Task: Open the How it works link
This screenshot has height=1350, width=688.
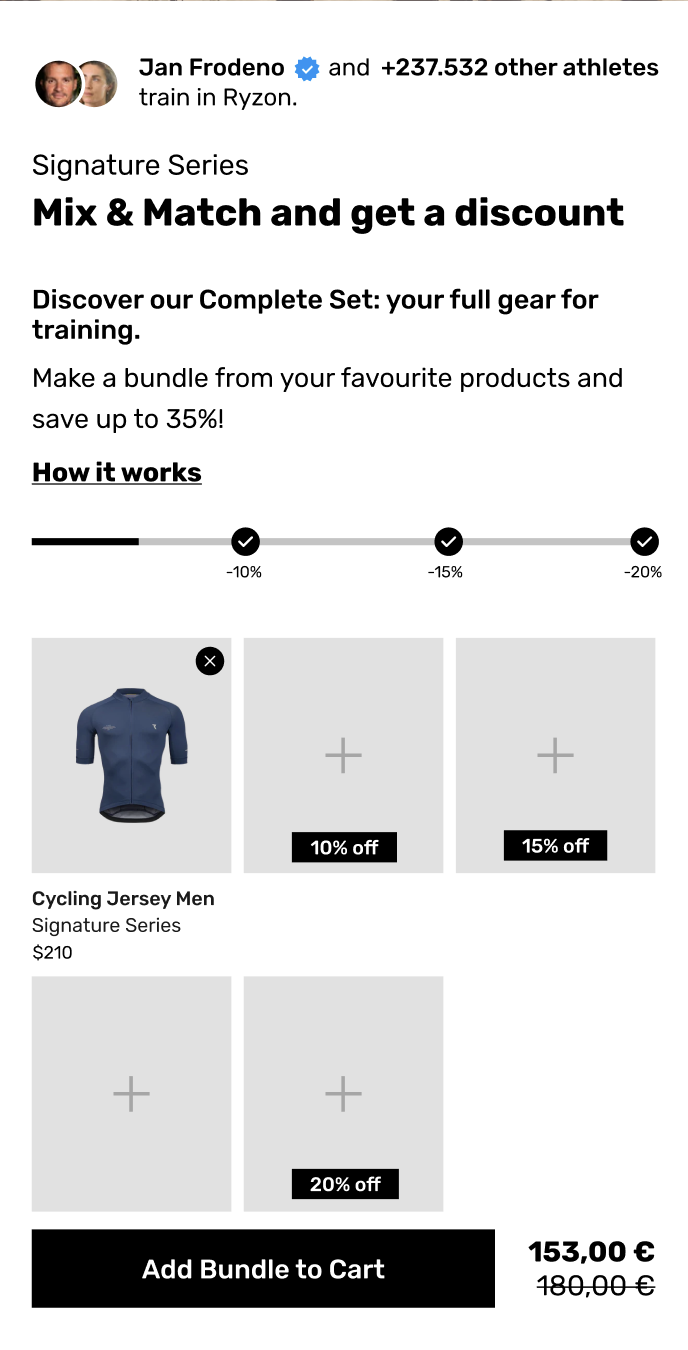Action: 117,473
